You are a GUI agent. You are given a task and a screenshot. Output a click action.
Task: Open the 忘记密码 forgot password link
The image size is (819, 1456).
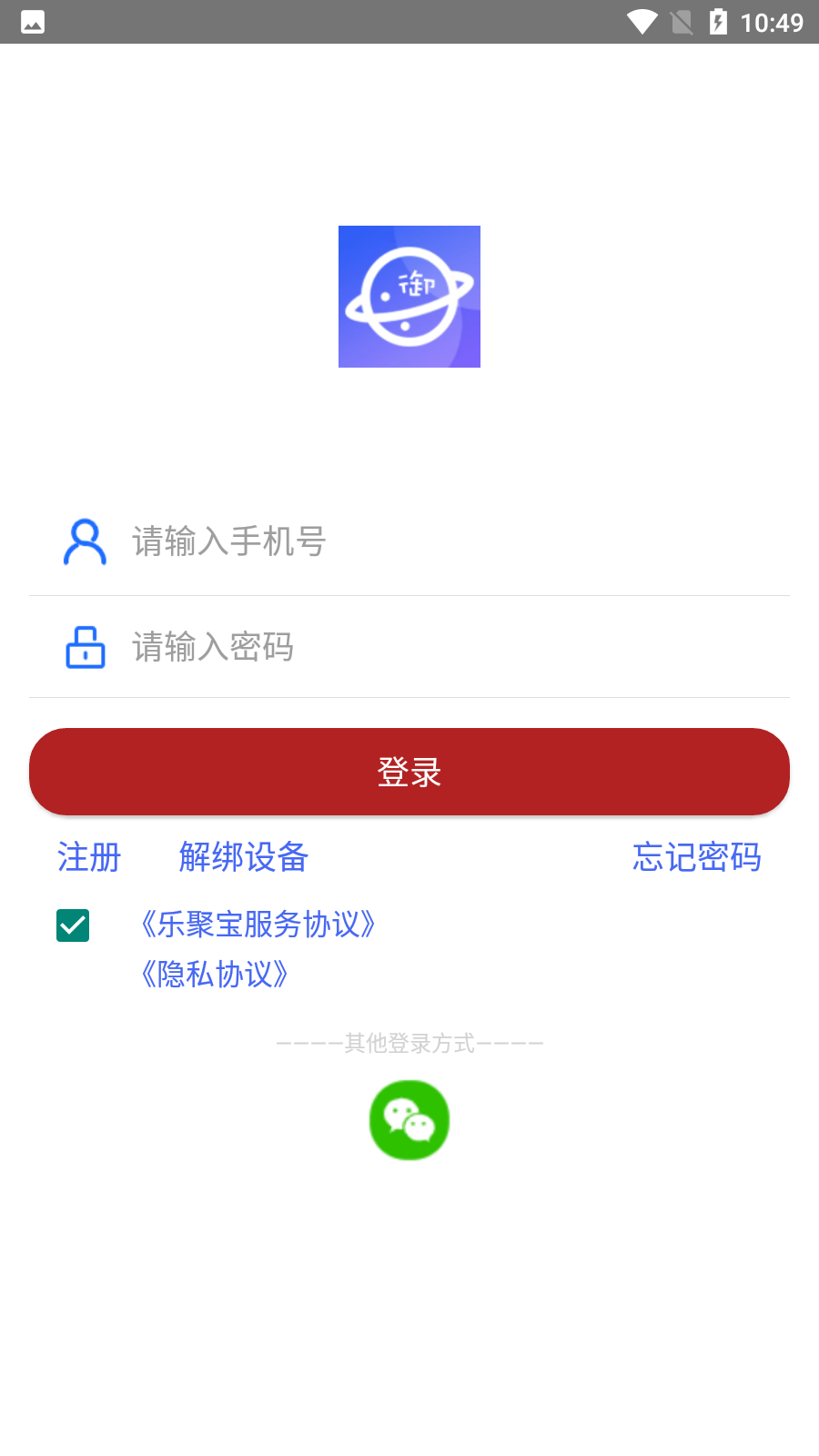coord(696,857)
